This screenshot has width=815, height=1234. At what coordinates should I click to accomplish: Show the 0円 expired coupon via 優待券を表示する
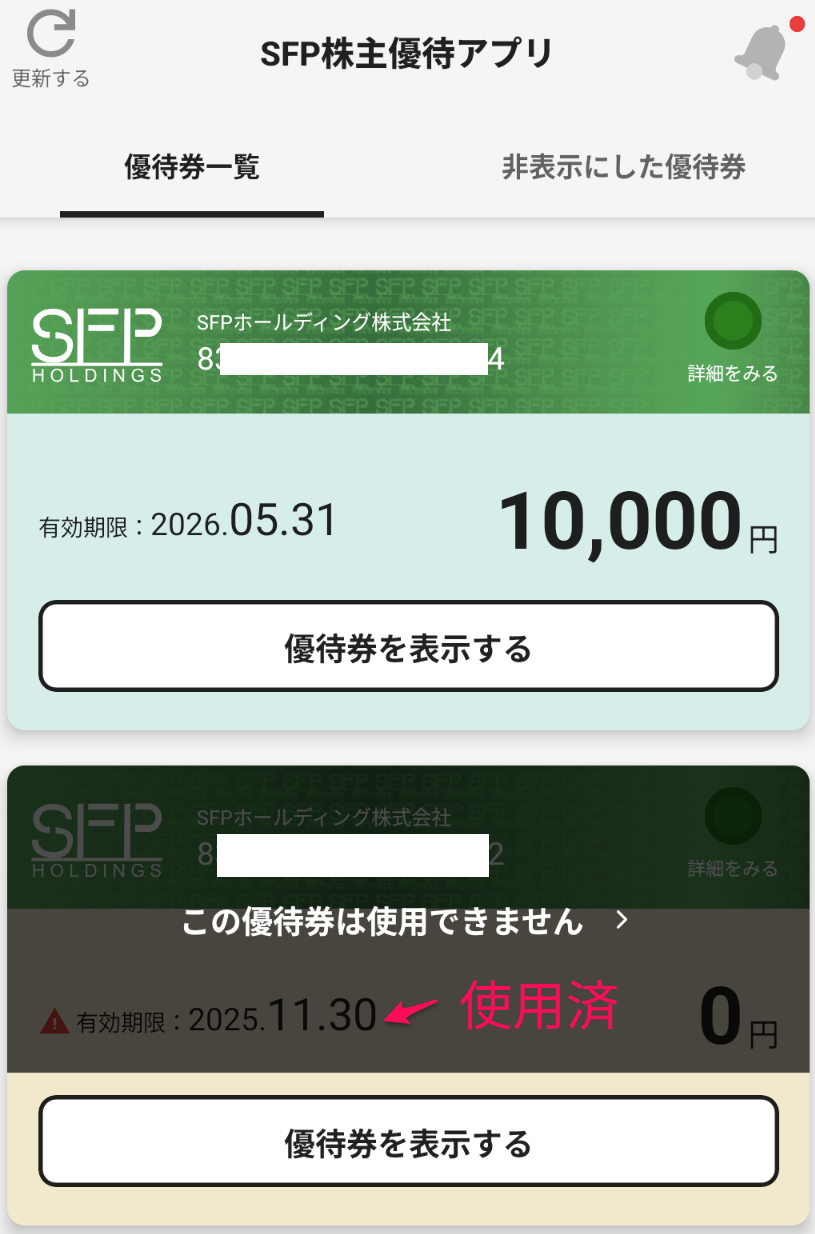[x=408, y=1141]
